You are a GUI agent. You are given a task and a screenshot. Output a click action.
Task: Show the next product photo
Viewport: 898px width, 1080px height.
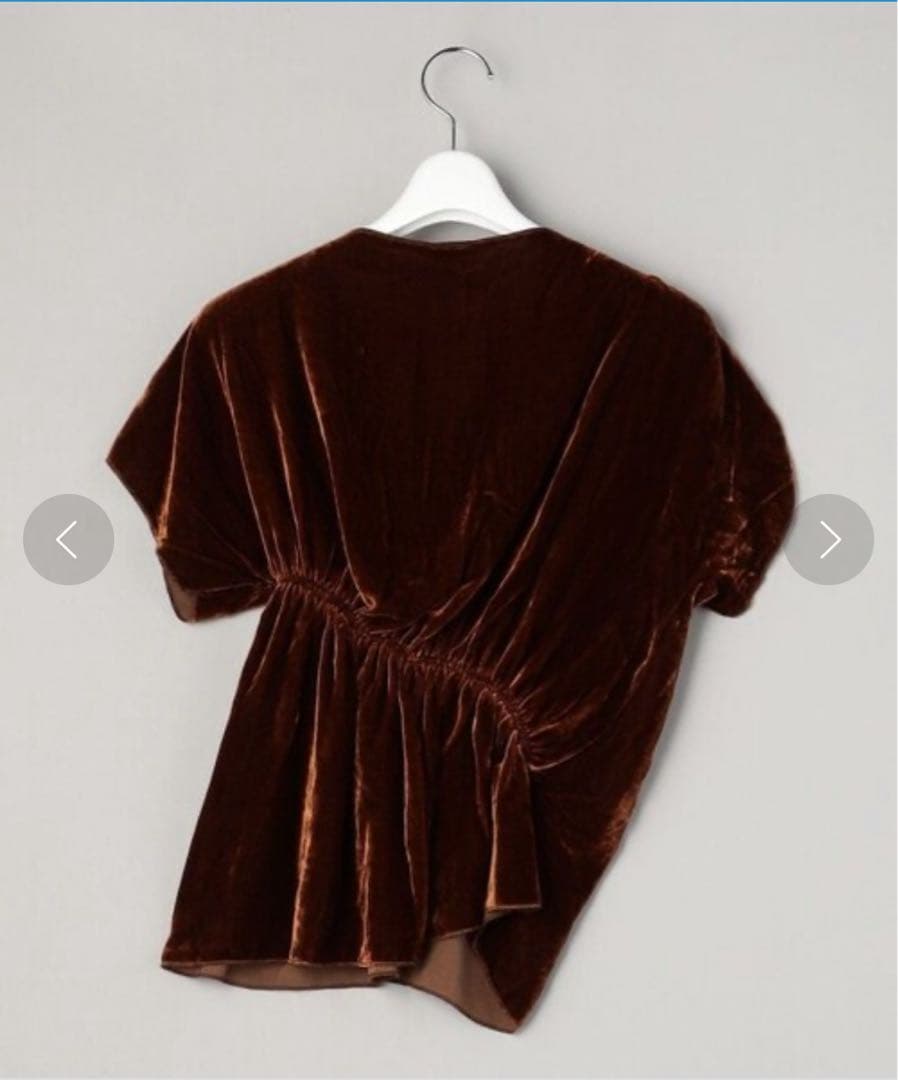coord(828,540)
